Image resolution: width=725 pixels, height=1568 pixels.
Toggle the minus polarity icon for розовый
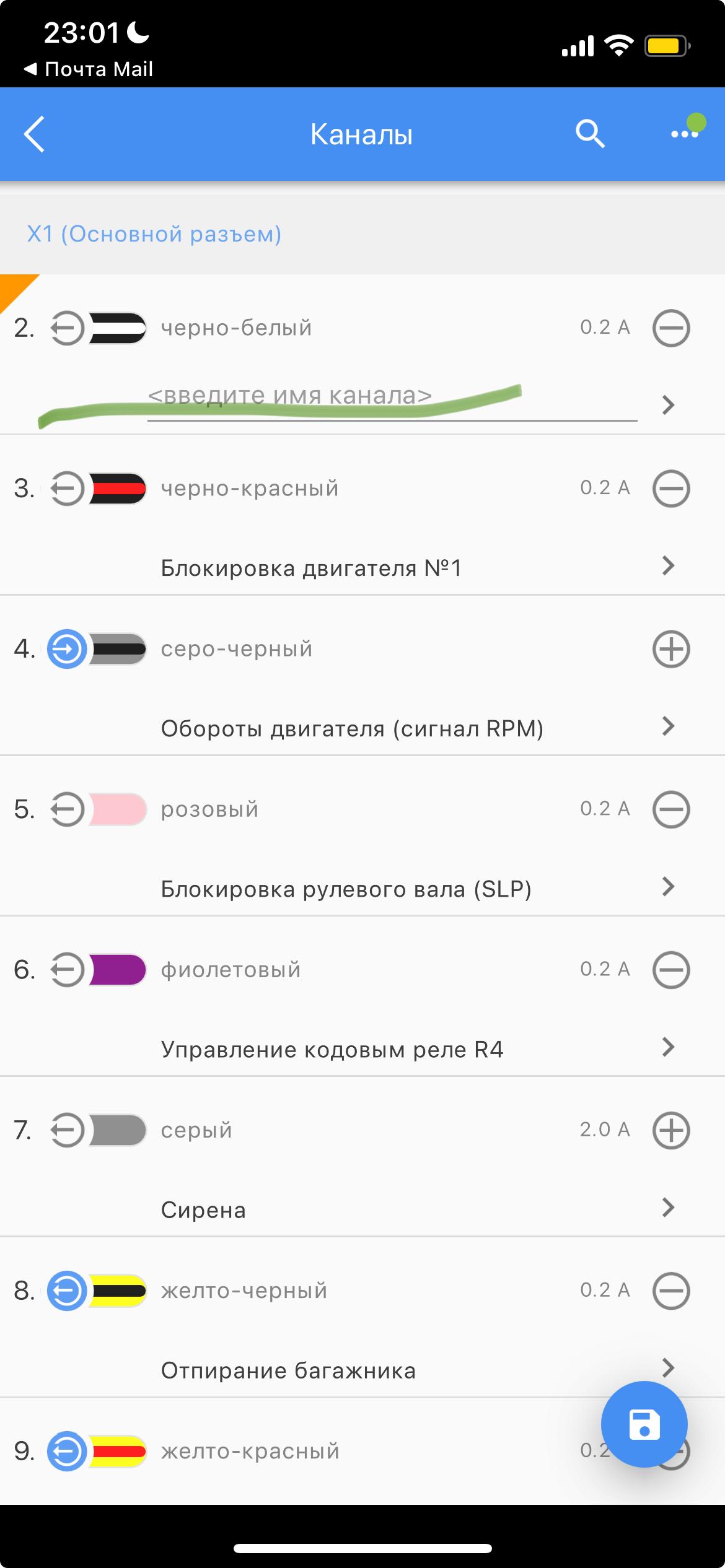[671, 809]
